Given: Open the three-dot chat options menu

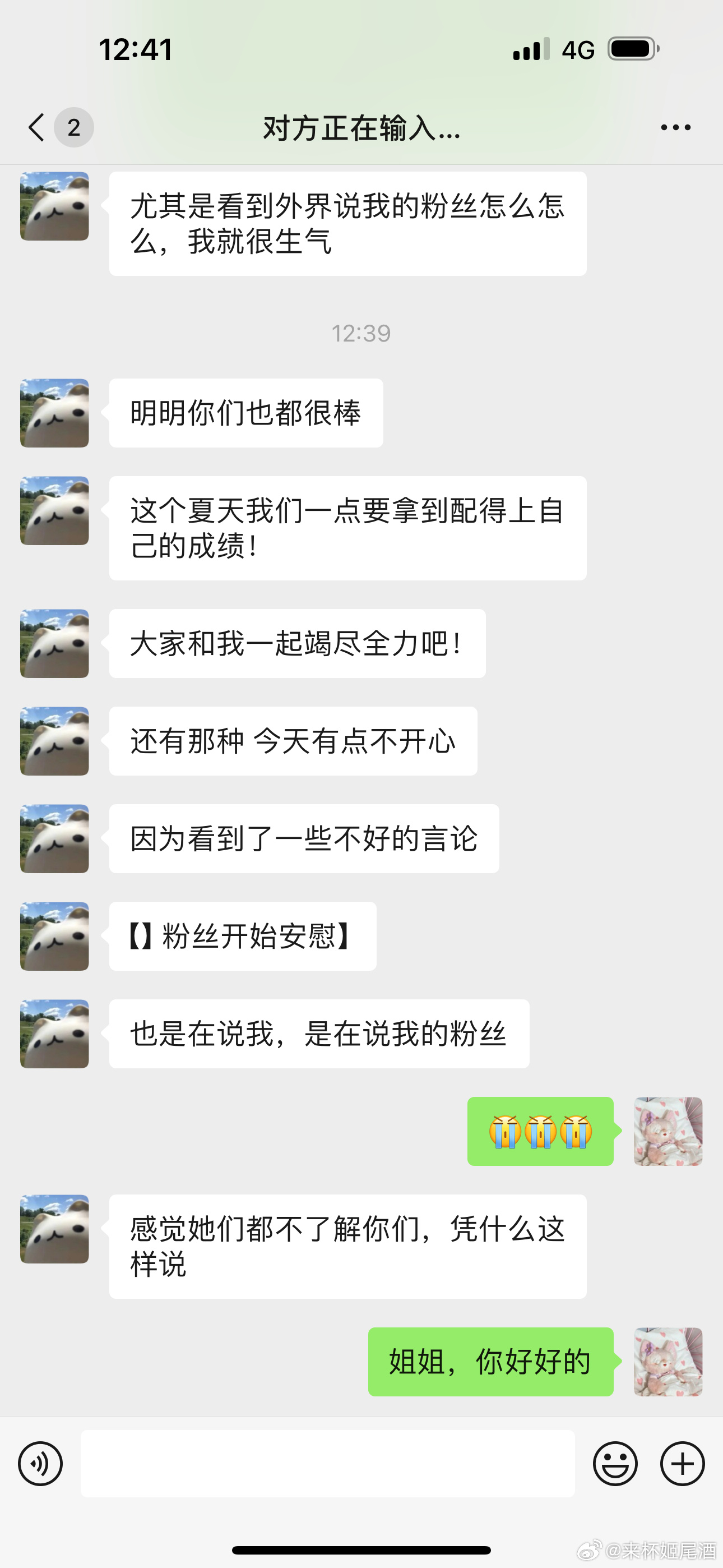Looking at the screenshot, I should tap(675, 128).
